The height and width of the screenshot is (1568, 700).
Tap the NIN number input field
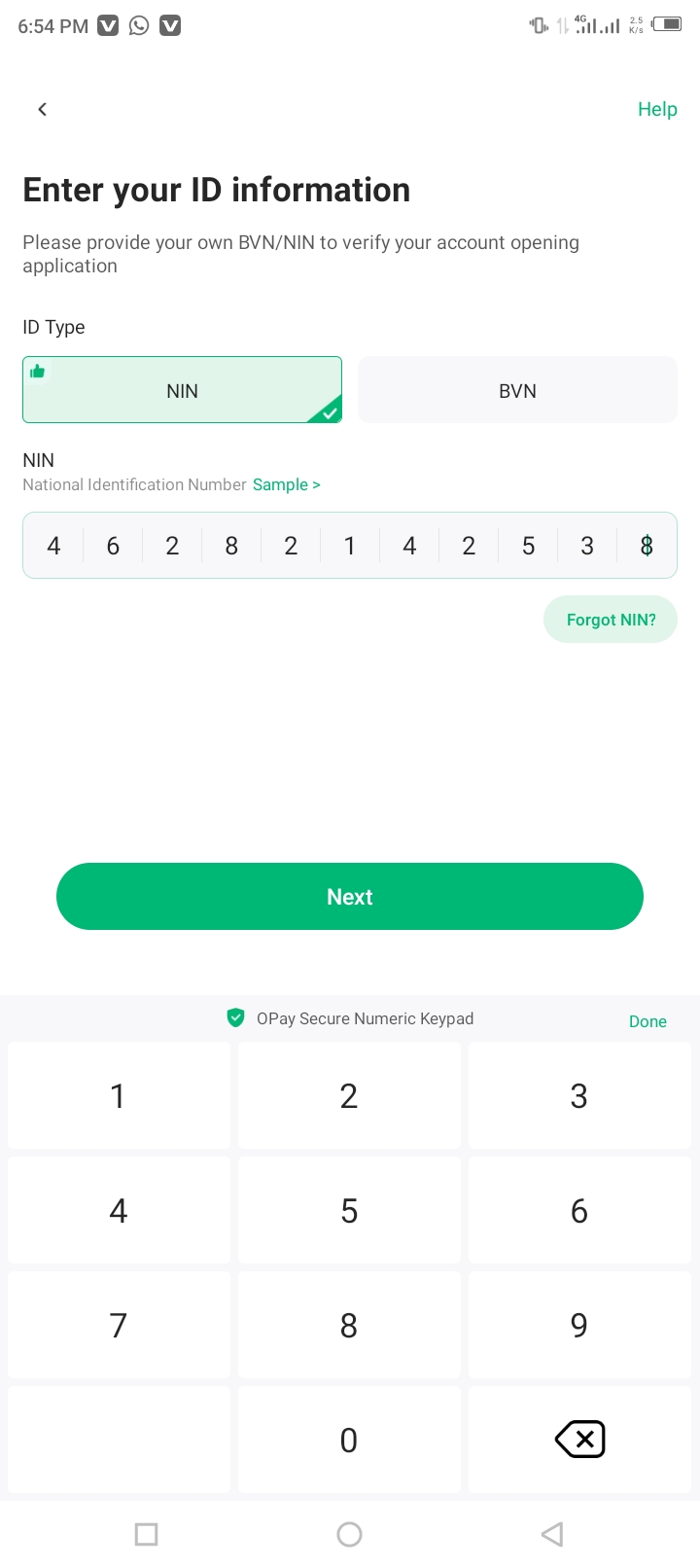pos(350,546)
